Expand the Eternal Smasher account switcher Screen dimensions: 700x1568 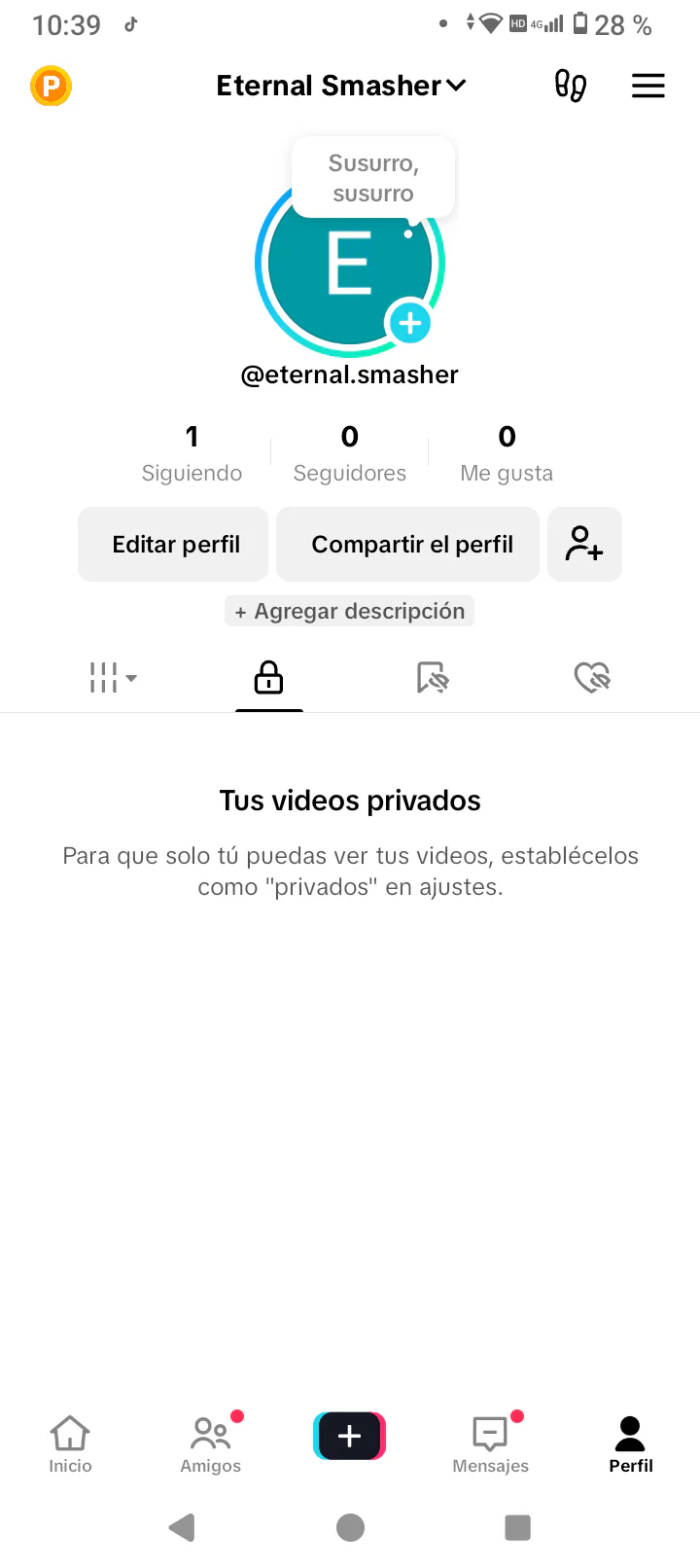341,86
